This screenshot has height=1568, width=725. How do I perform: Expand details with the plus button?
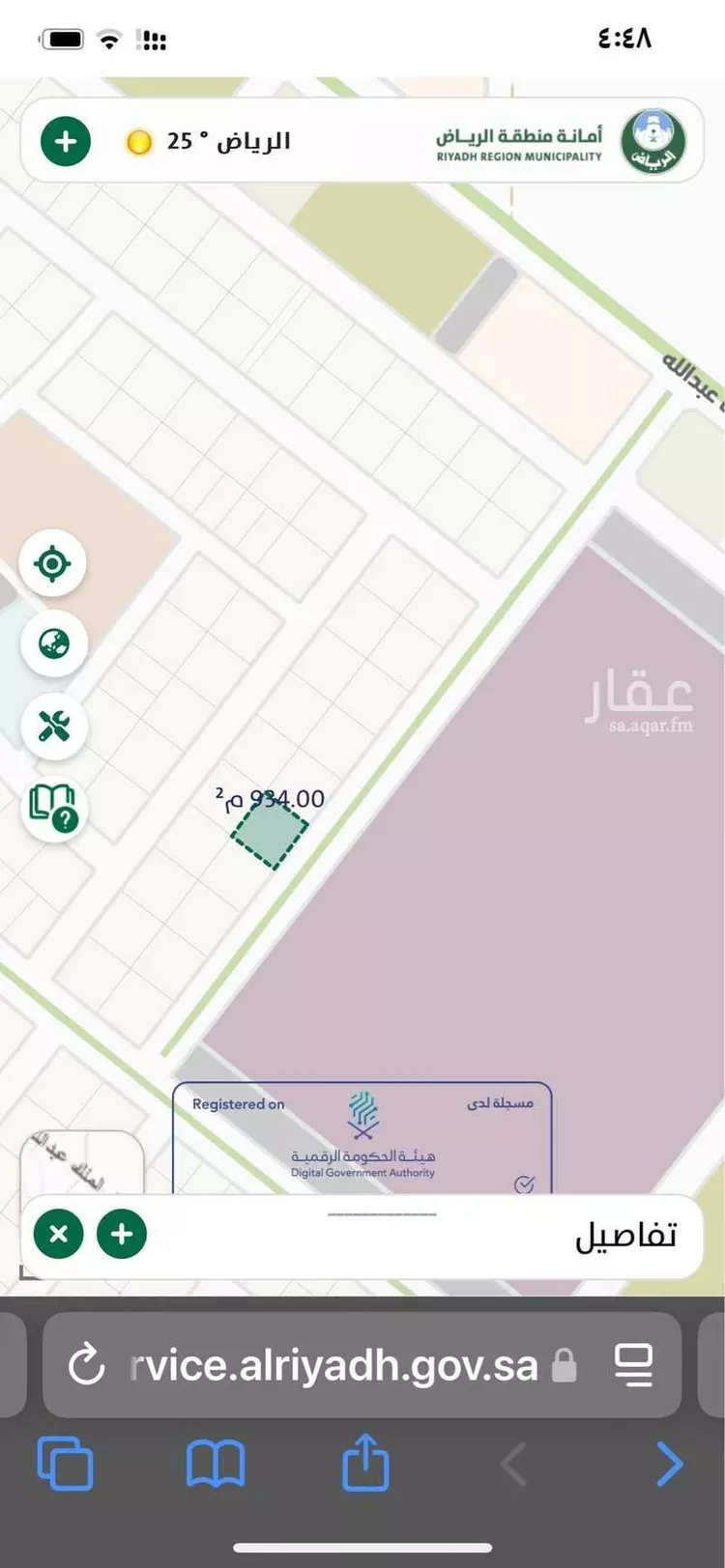click(122, 1234)
